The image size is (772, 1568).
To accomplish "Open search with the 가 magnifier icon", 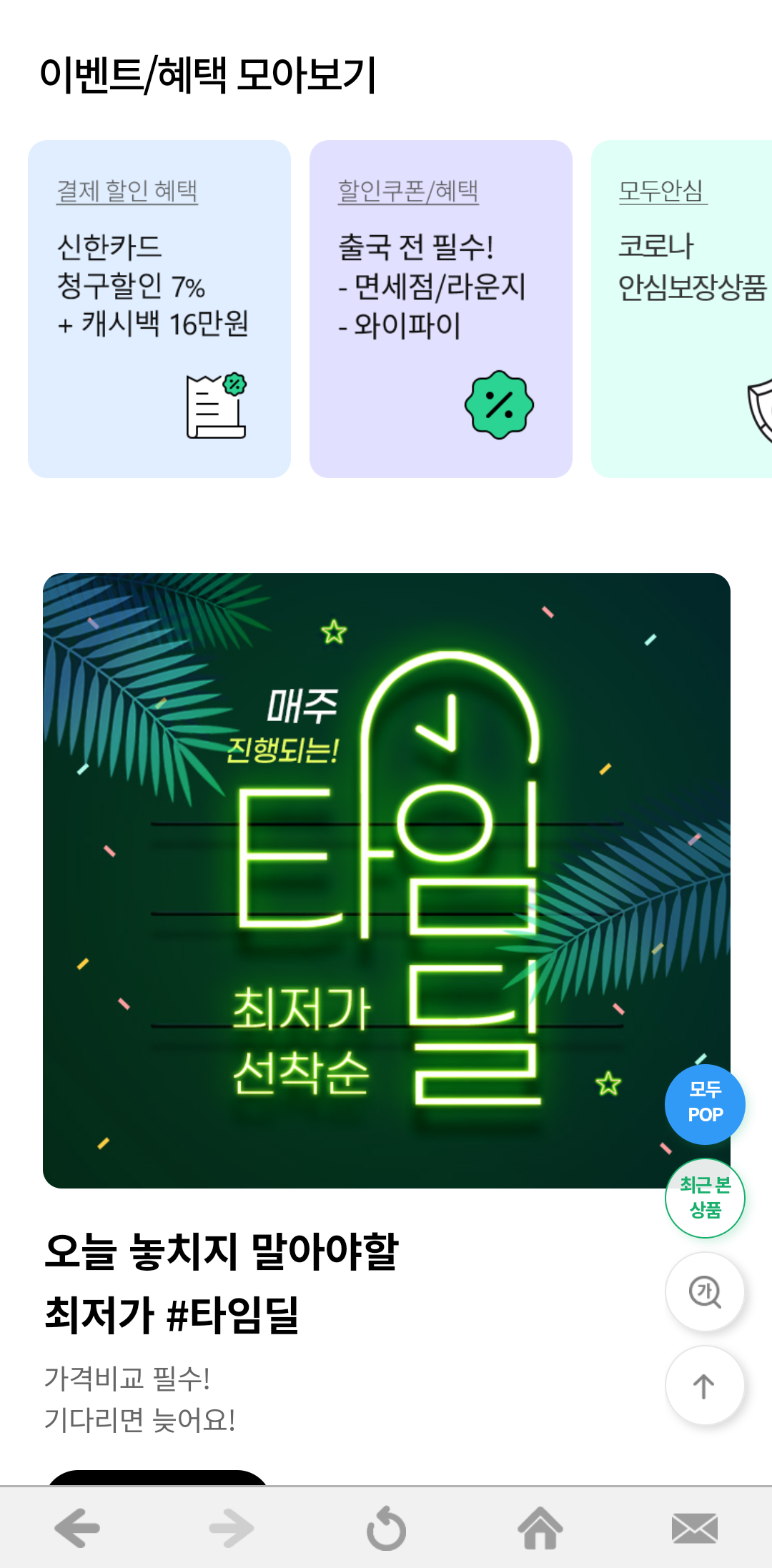I will pyautogui.click(x=704, y=1292).
